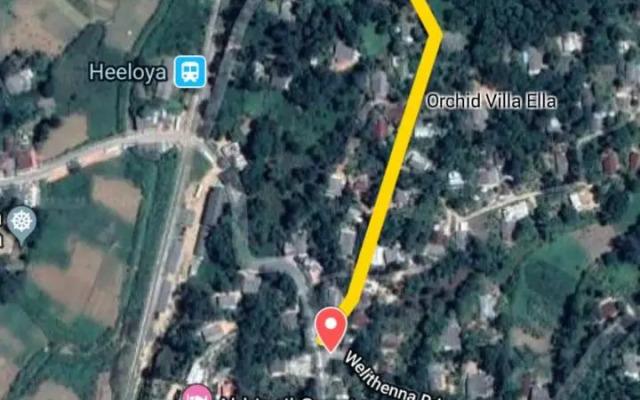Open the pink hotel marker
640x400 pixels.
[198, 393]
